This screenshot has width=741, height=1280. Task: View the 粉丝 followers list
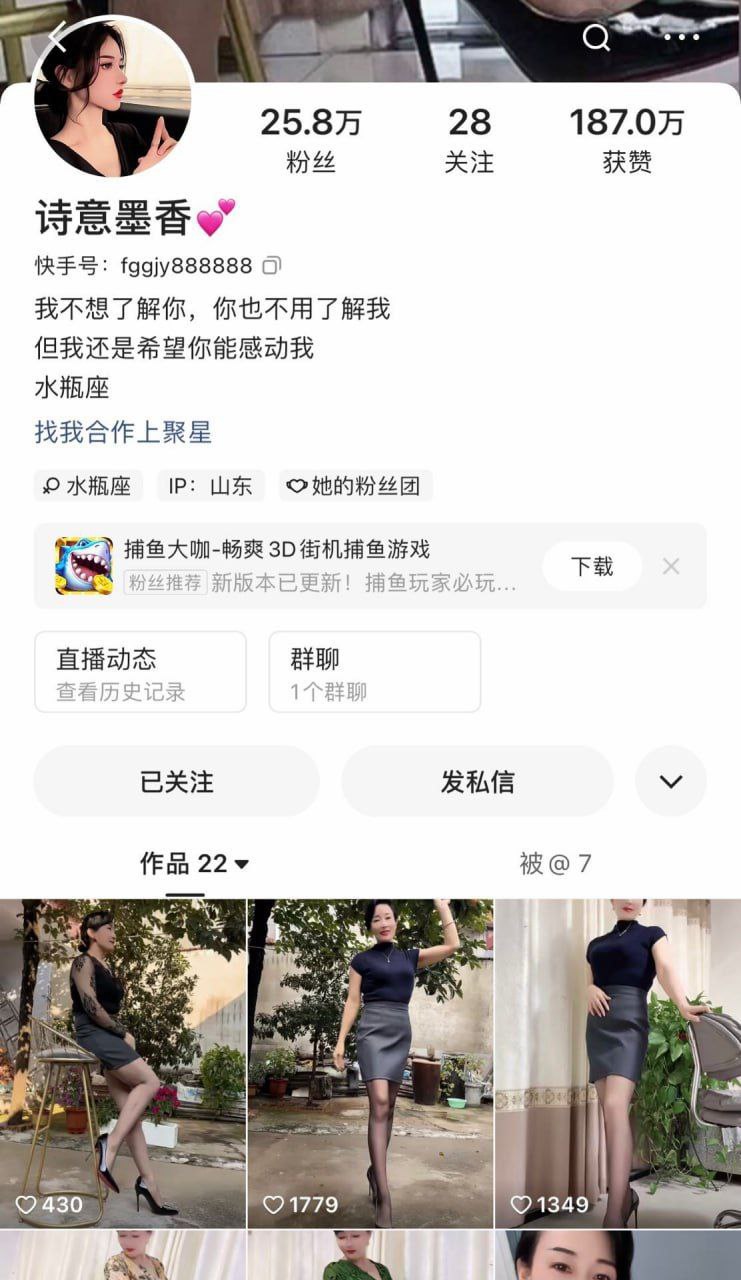pos(310,139)
